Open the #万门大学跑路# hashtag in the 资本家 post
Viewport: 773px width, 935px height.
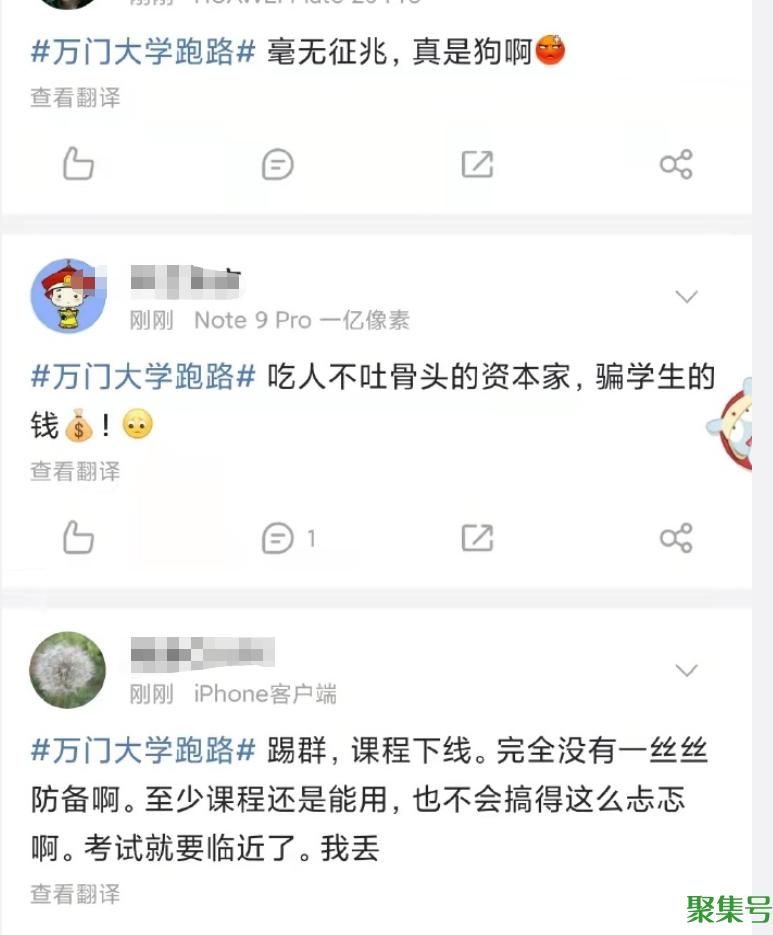tap(144, 377)
